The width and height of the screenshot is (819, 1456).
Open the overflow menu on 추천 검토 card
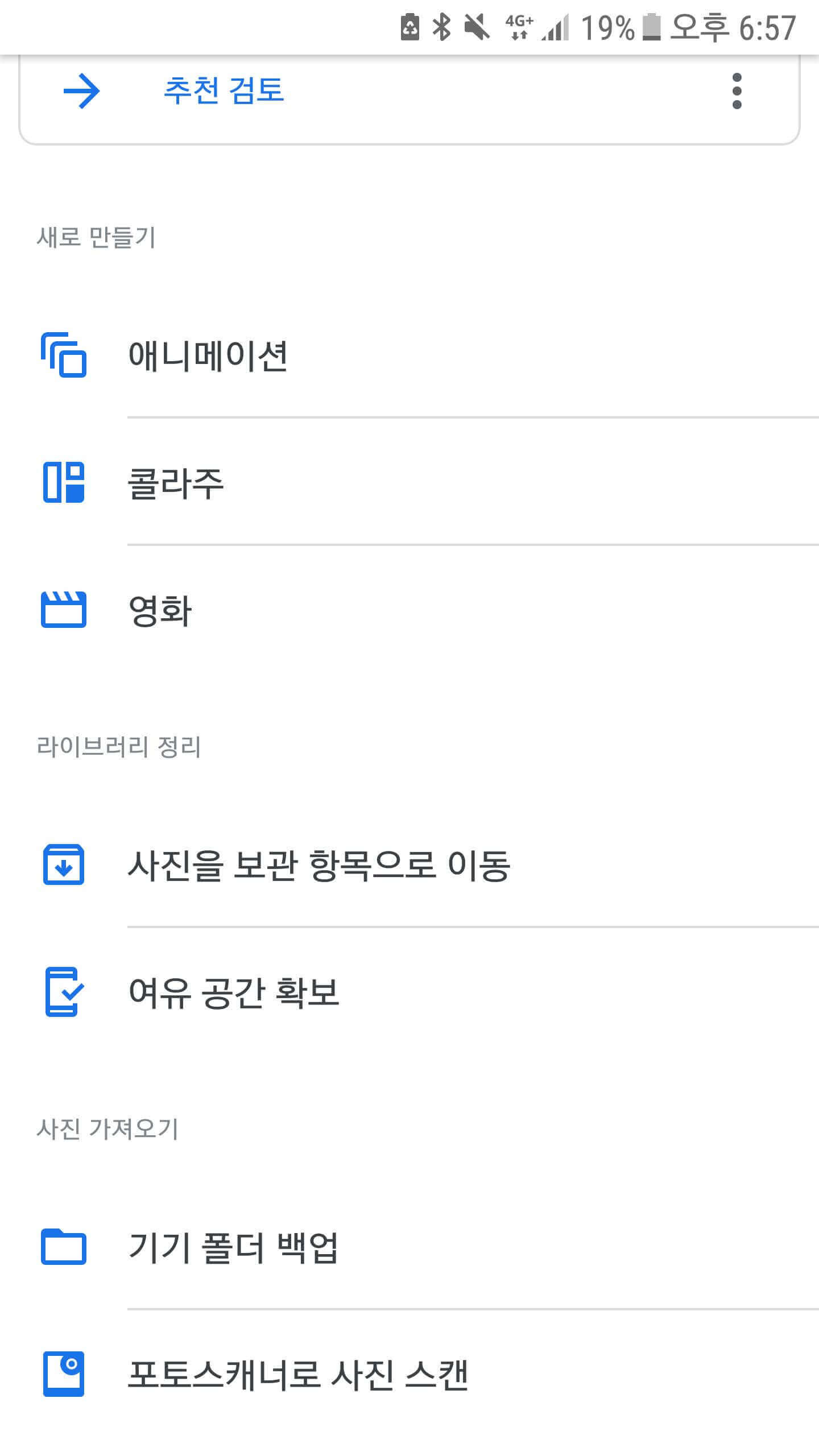737,91
